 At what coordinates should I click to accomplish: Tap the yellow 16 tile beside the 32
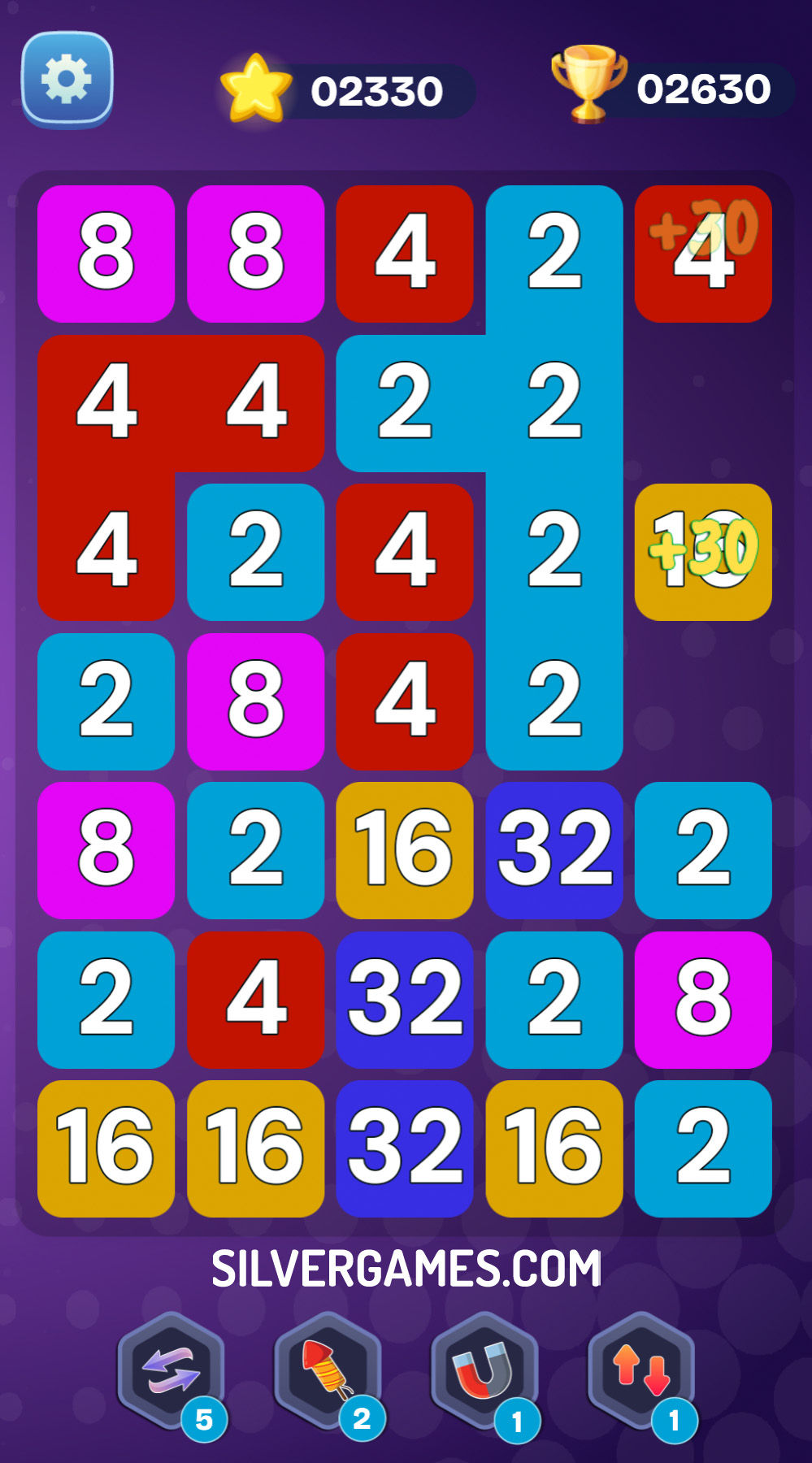click(405, 850)
